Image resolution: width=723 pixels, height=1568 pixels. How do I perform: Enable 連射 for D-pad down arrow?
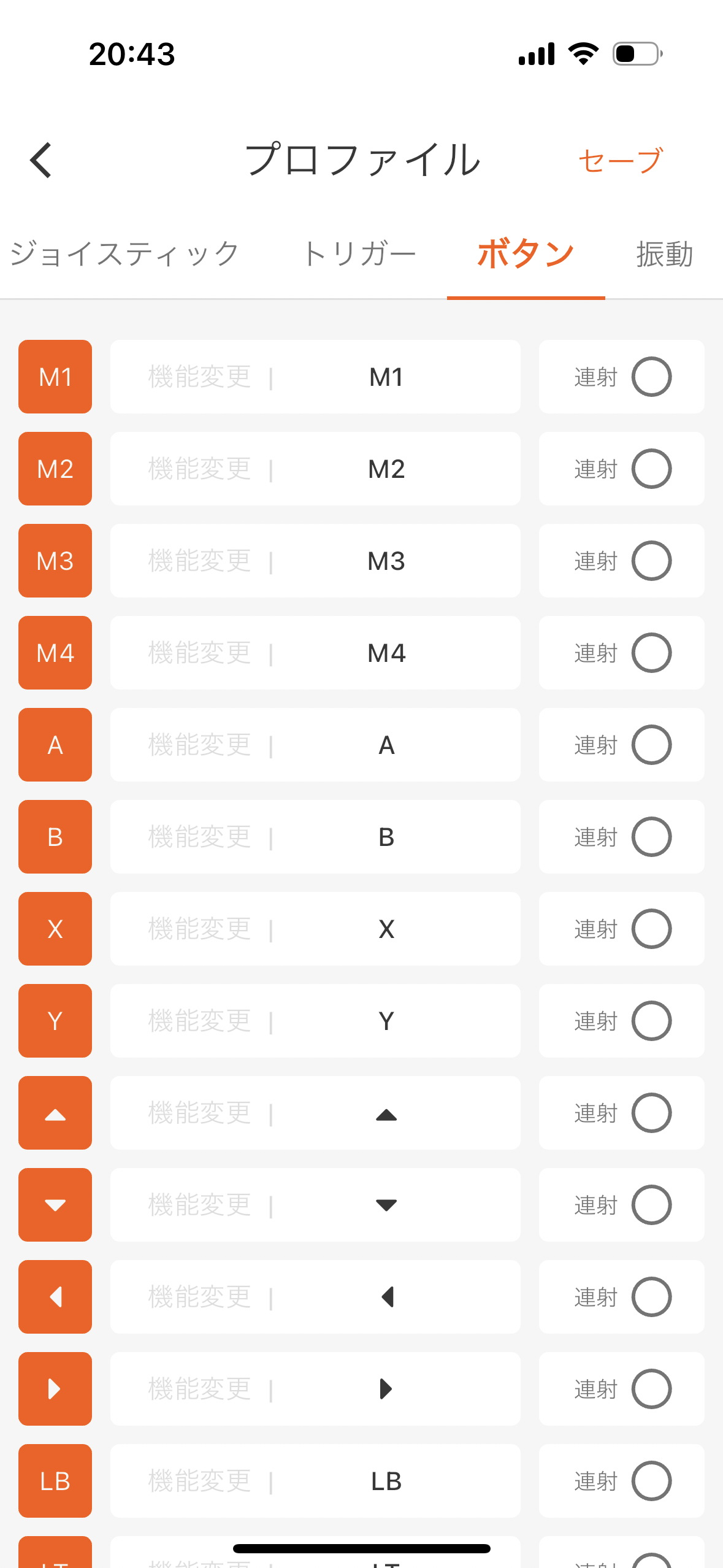point(651,1205)
